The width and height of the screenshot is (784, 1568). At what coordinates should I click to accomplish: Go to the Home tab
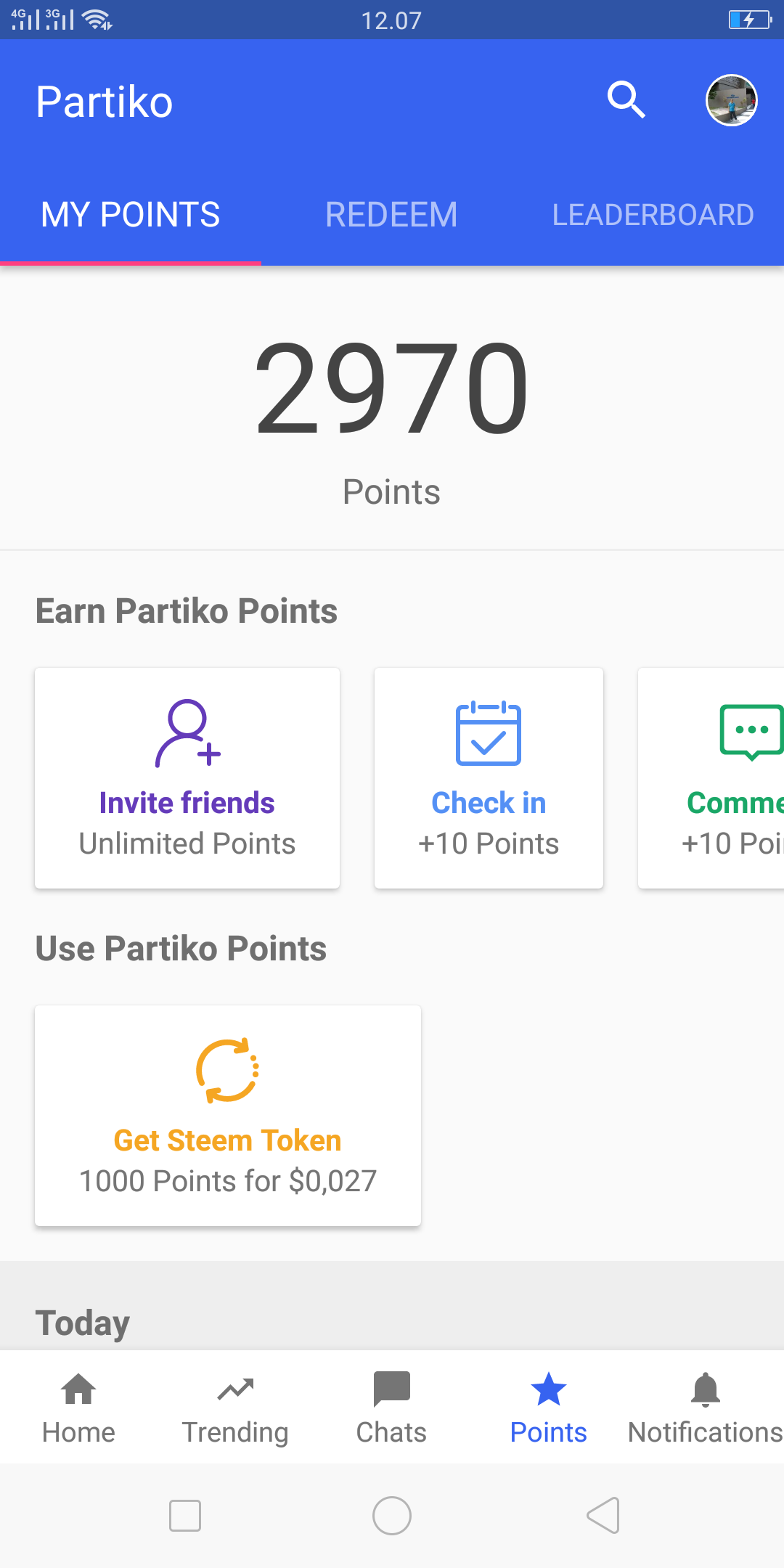(78, 1408)
